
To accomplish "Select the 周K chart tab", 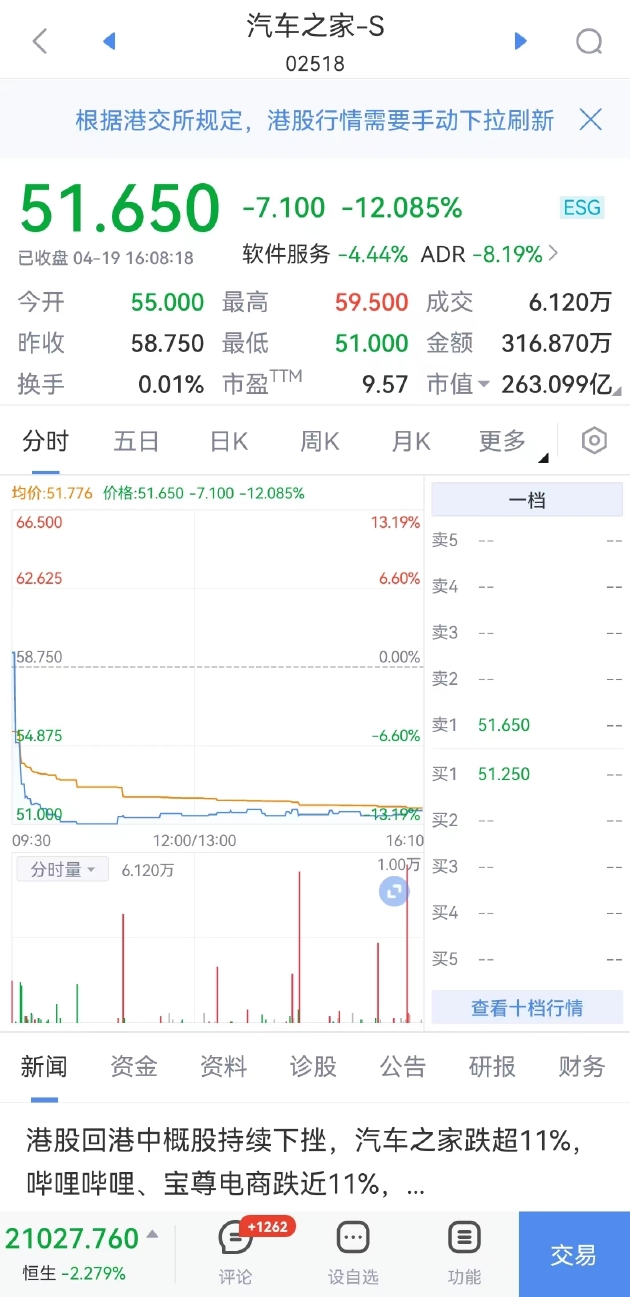I will [x=320, y=441].
